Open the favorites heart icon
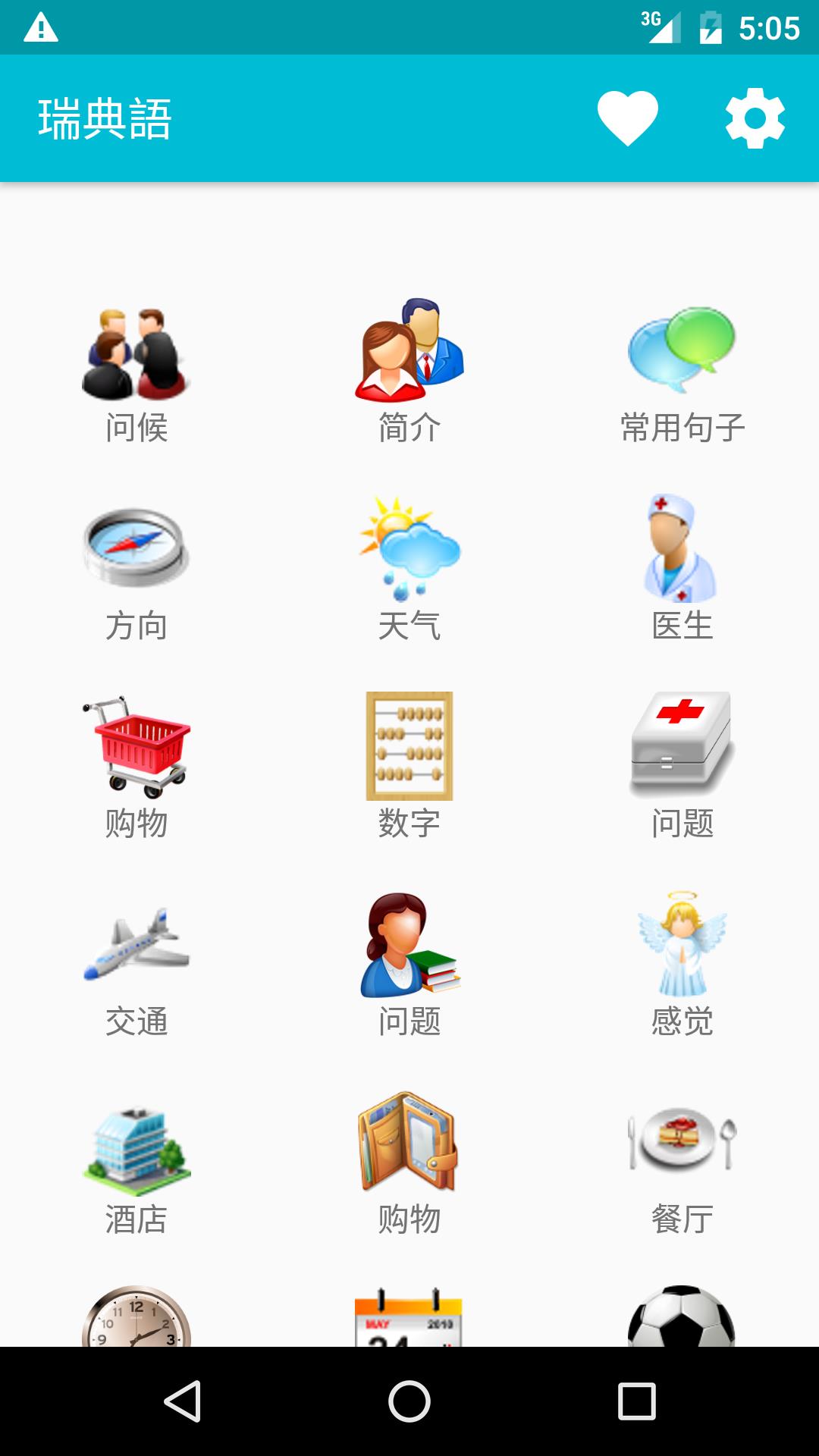 tap(627, 118)
